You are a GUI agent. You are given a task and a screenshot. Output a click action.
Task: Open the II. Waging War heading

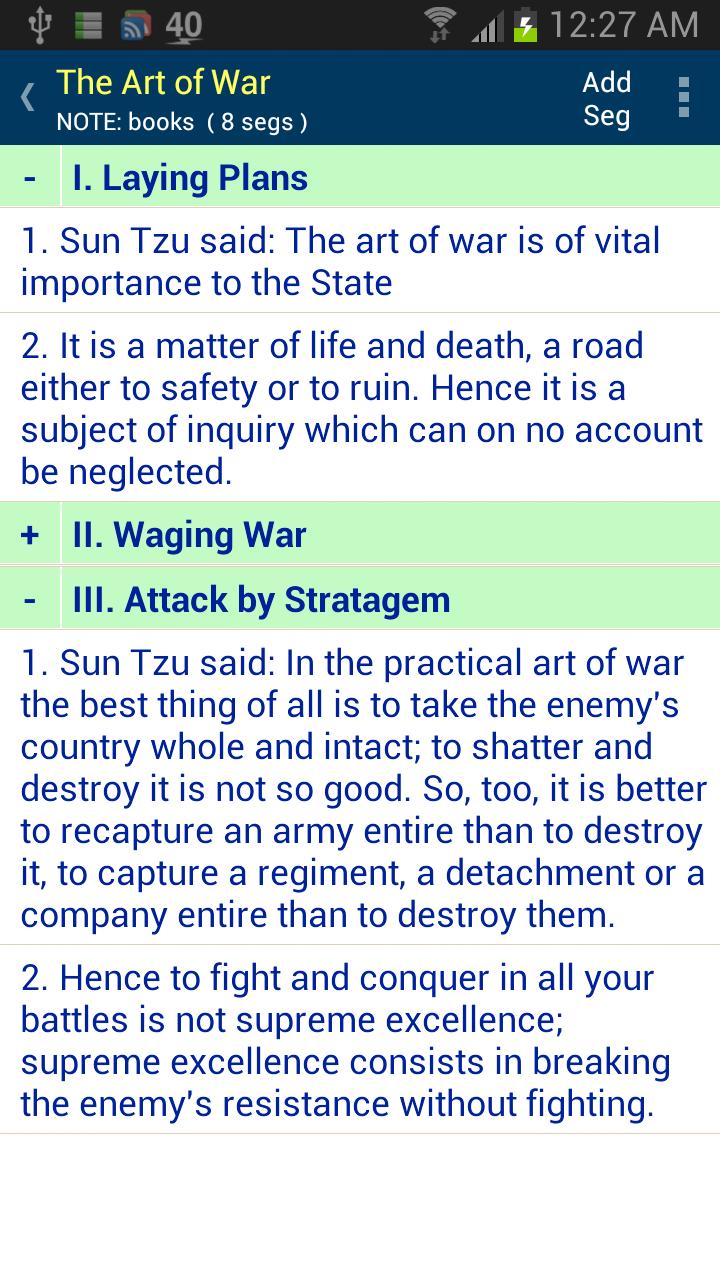pyautogui.click(x=390, y=535)
